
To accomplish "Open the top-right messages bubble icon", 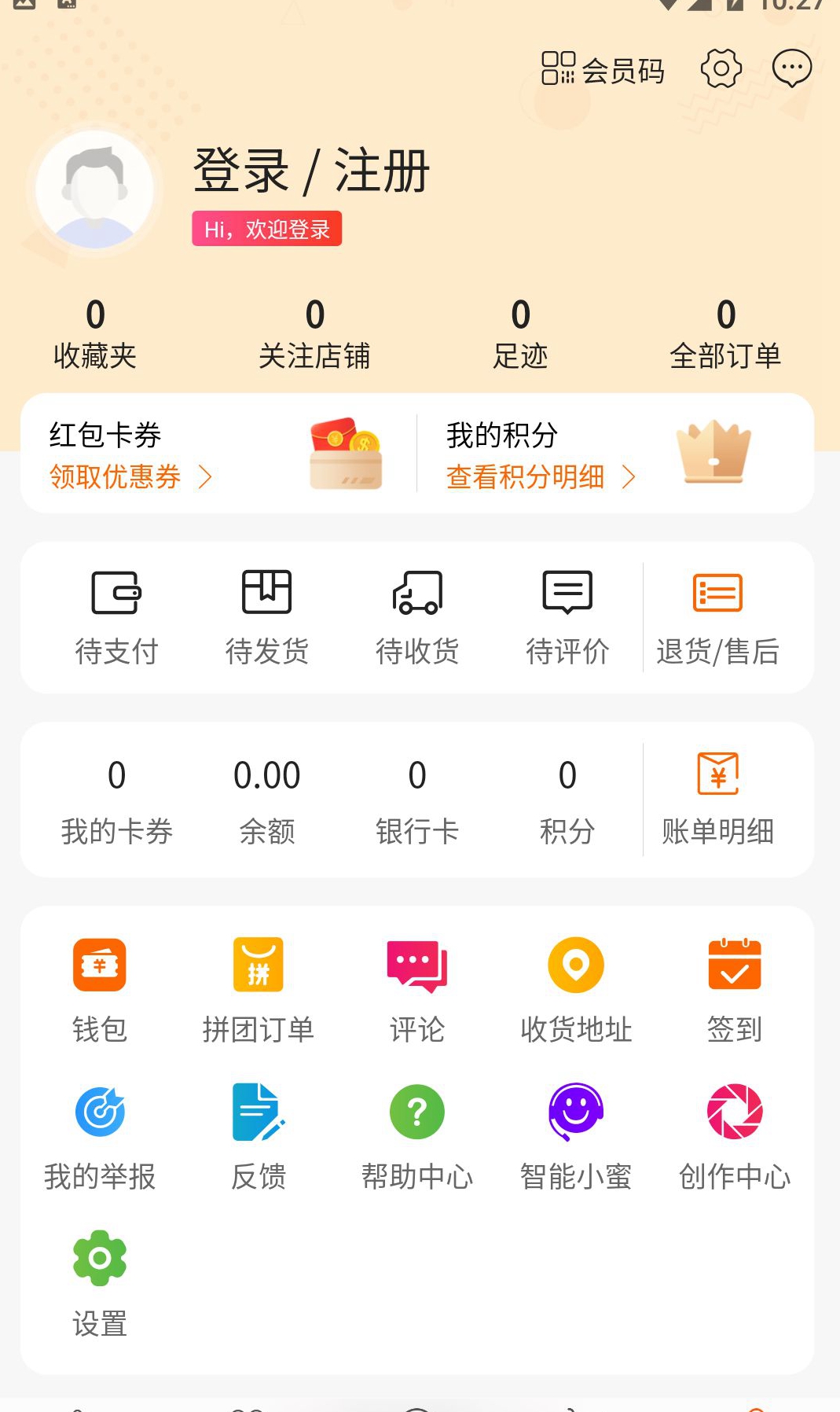I will [x=791, y=68].
